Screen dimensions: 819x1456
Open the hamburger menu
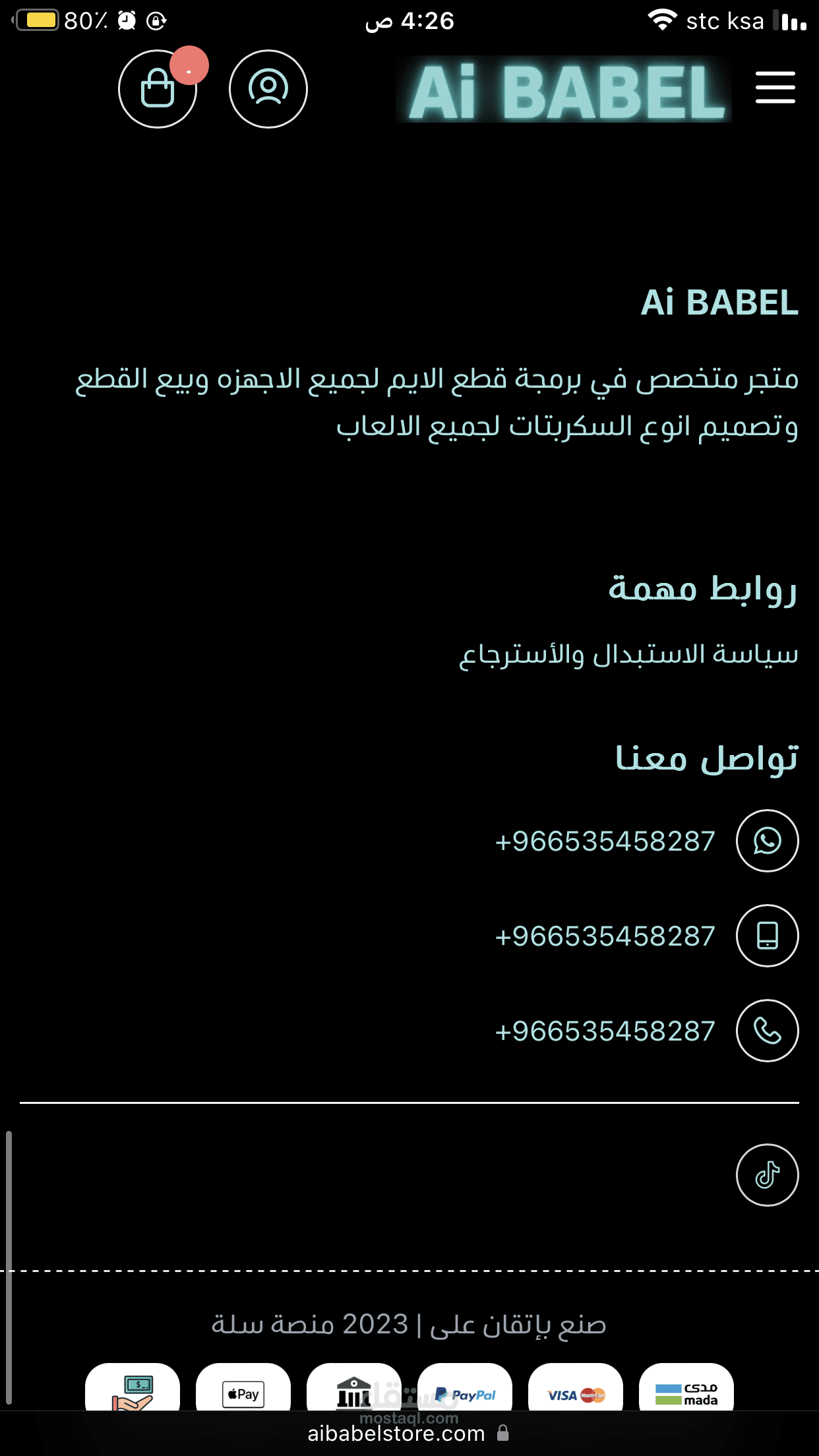click(x=775, y=88)
